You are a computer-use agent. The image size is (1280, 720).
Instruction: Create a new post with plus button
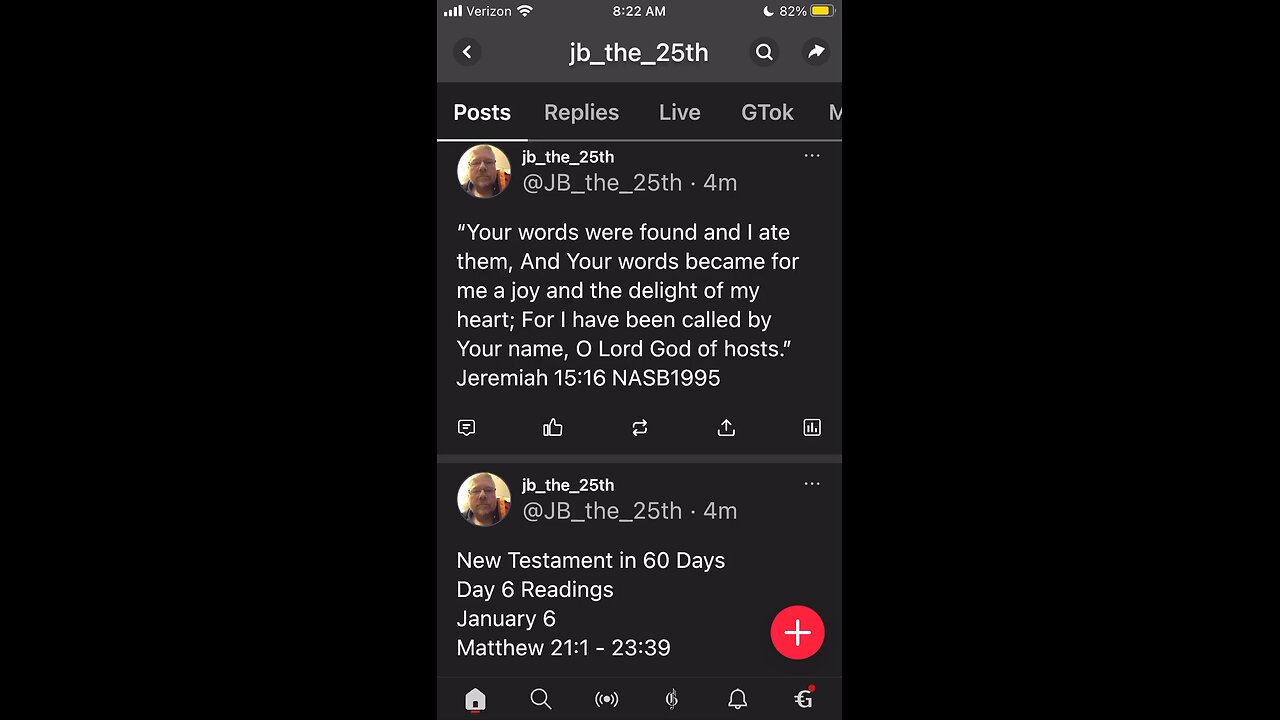(x=797, y=633)
